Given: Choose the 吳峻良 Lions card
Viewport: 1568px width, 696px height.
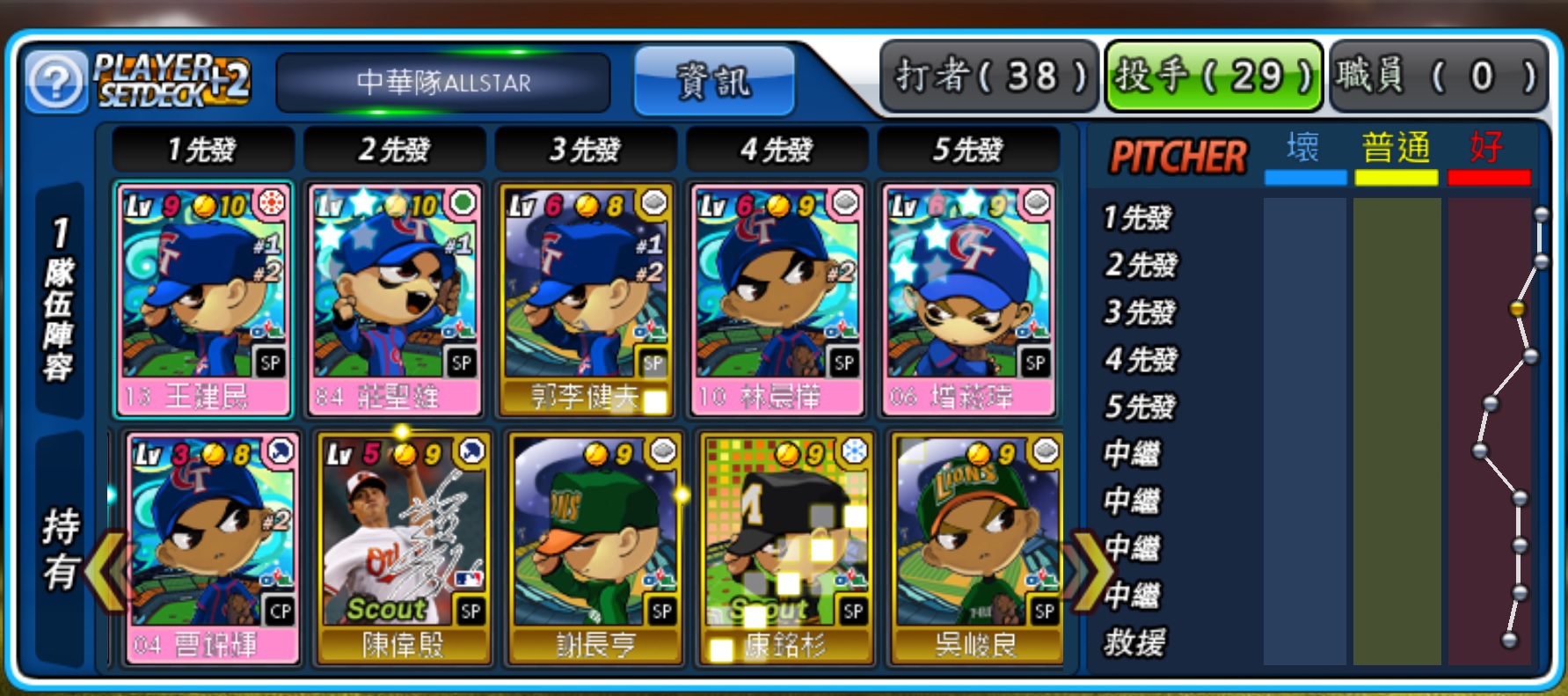Looking at the screenshot, I should point(976,547).
